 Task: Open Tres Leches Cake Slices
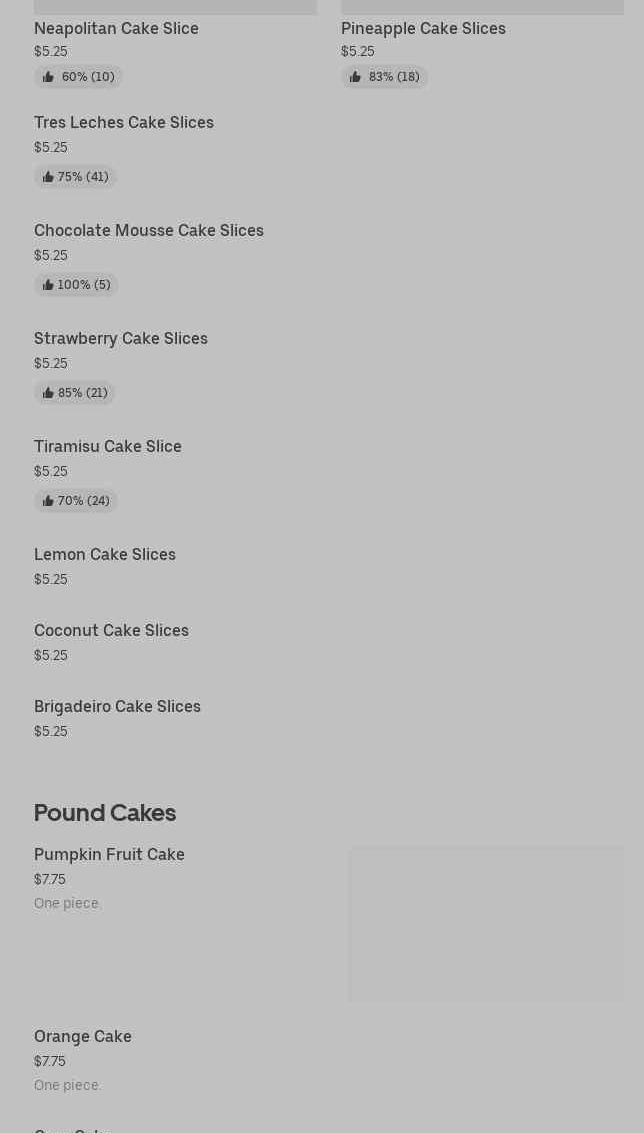(x=124, y=122)
